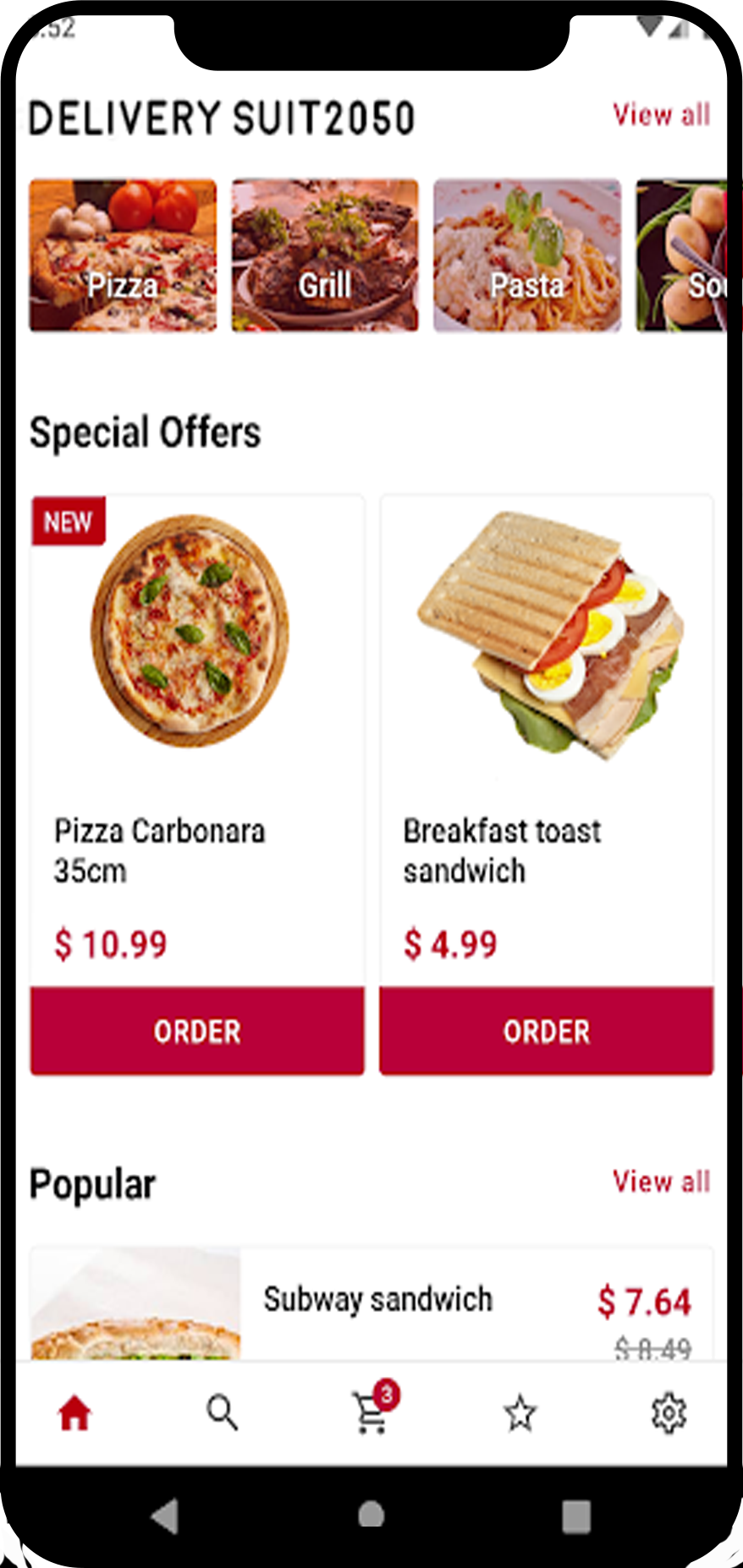This screenshot has width=743, height=1568.
Task: Order the Breakfast toast sandwich
Action: click(x=546, y=1031)
